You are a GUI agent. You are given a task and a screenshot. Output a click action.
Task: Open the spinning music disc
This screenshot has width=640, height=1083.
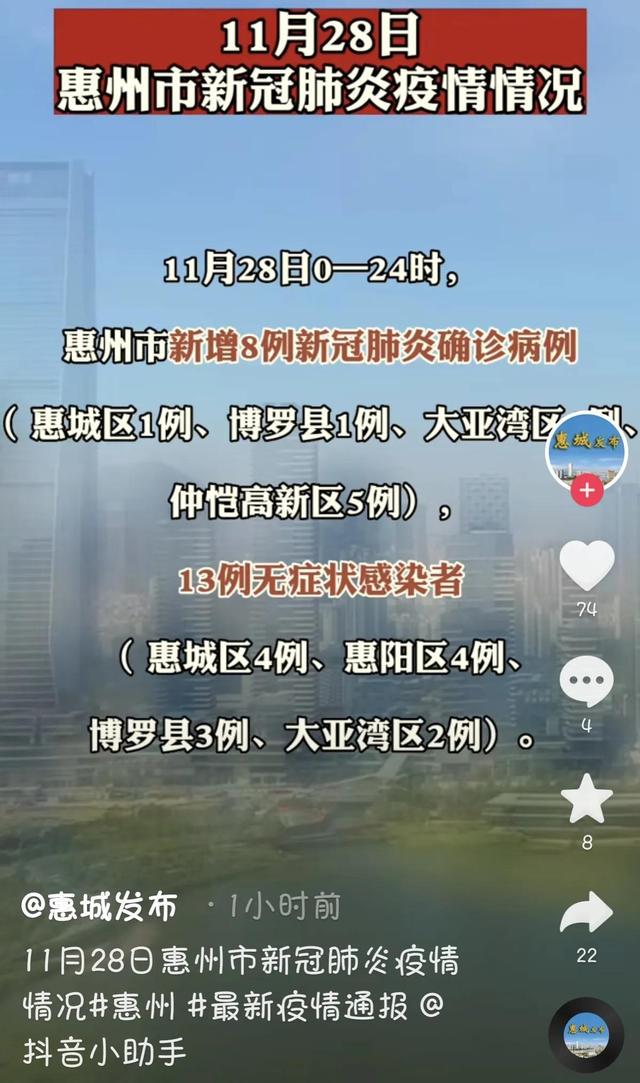pos(586,1034)
